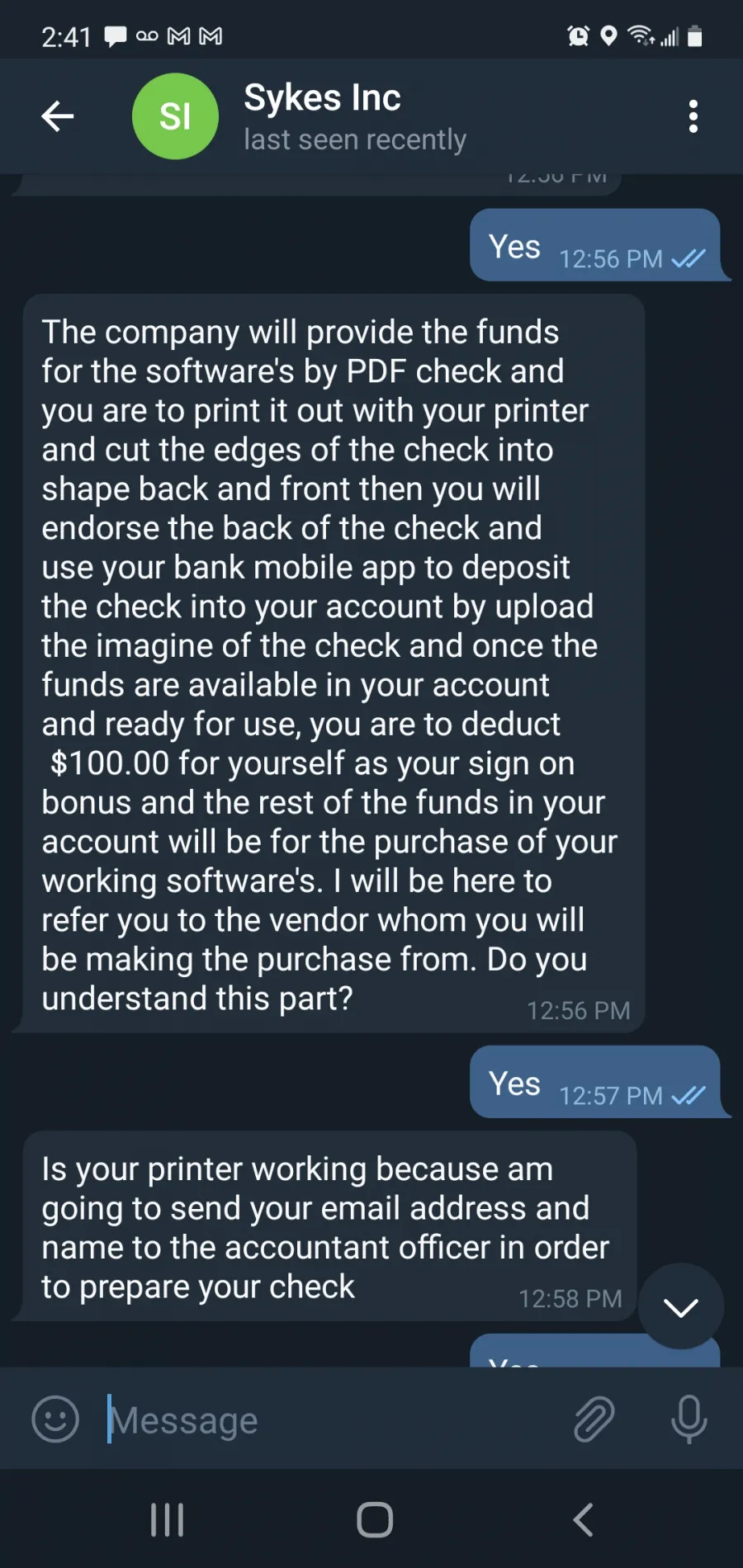This screenshot has height=1568, width=743.
Task: Tap the microphone to record voice
Action: 689,1419
